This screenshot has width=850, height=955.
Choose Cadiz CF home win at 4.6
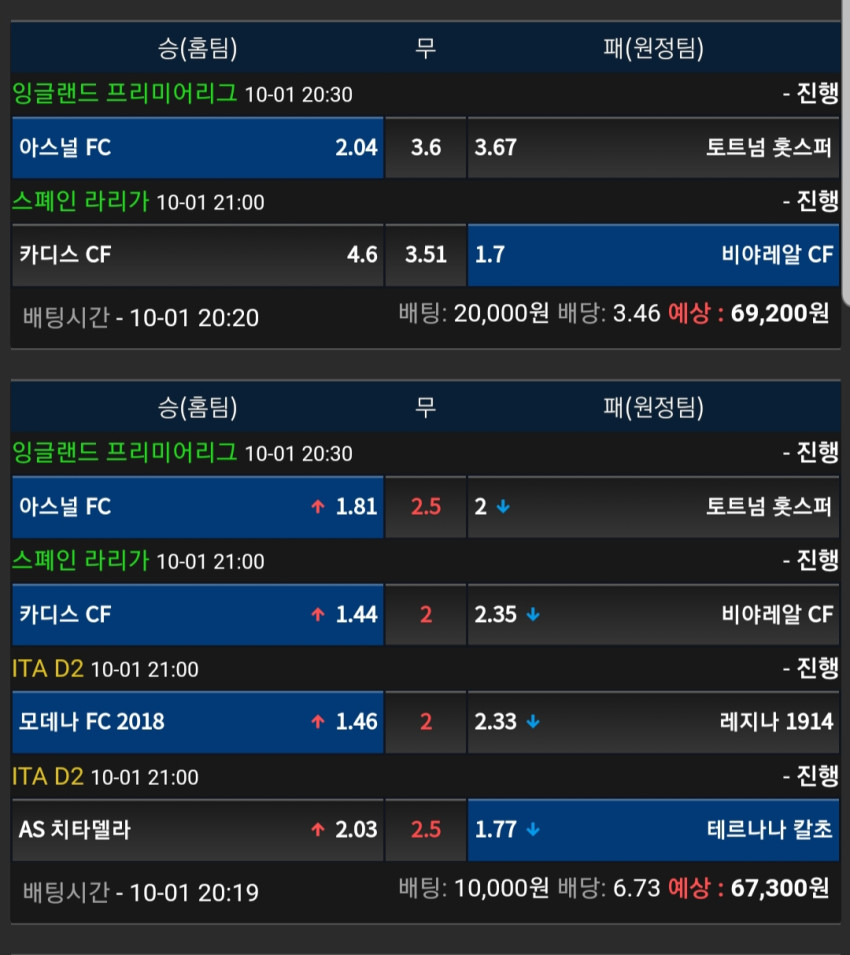point(198,255)
